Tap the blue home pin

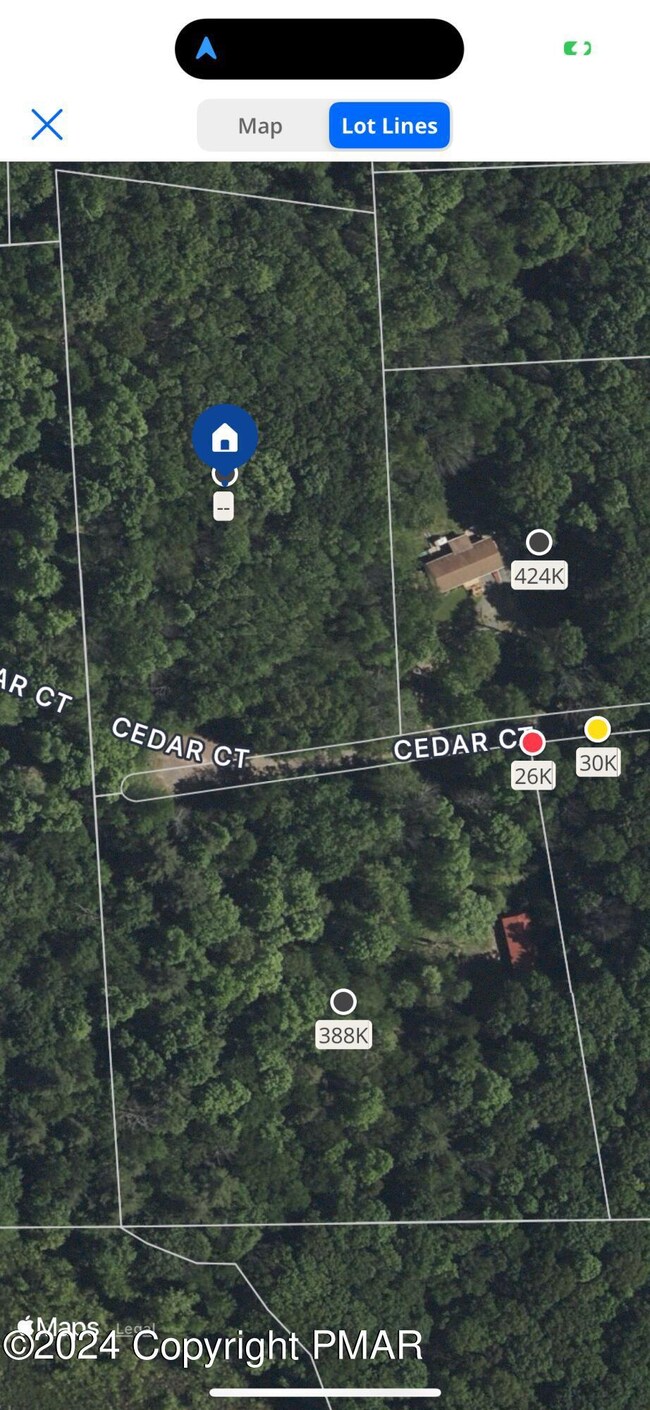pos(225,437)
